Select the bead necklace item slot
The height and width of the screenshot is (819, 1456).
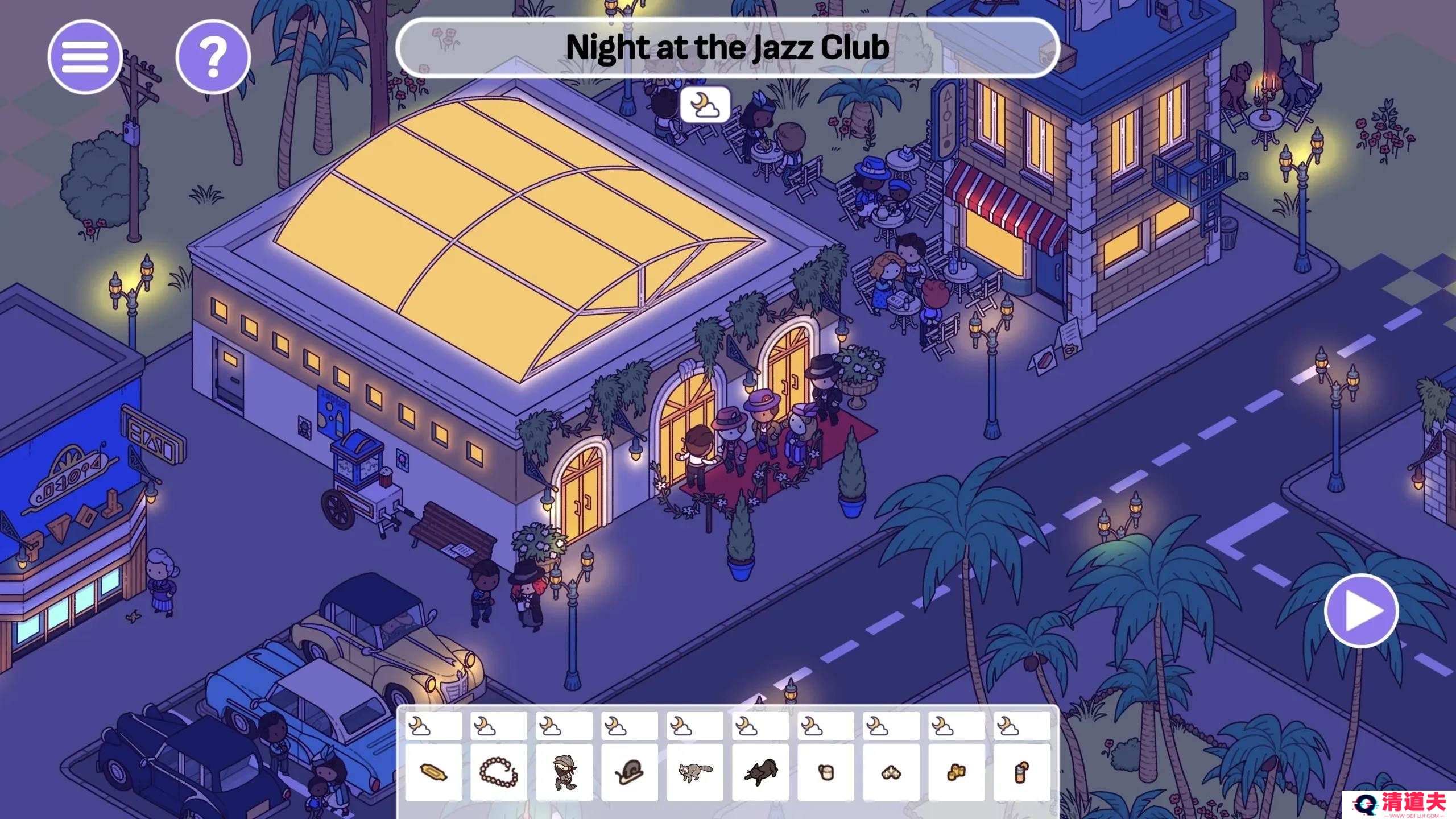(499, 772)
